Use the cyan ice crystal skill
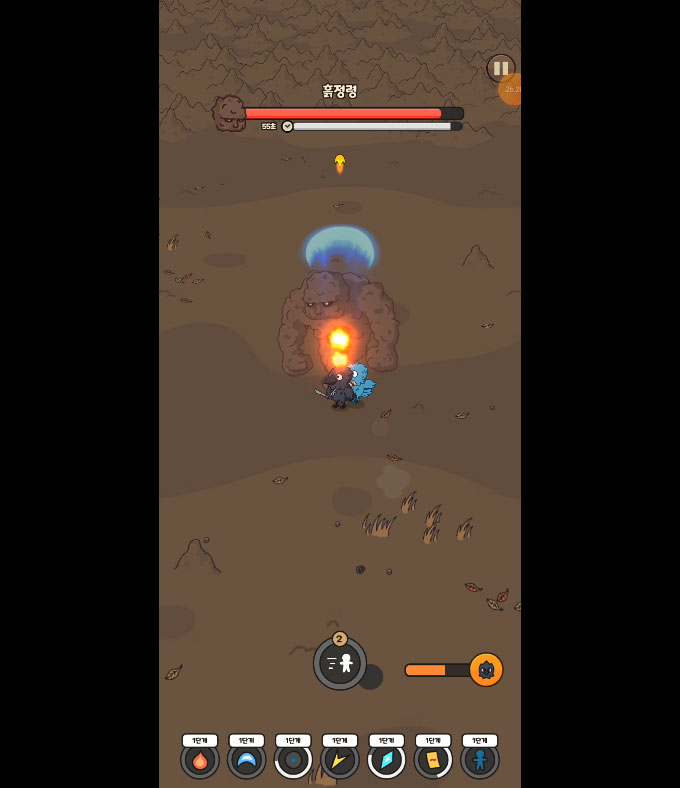The height and width of the screenshot is (788, 680). coord(386,760)
